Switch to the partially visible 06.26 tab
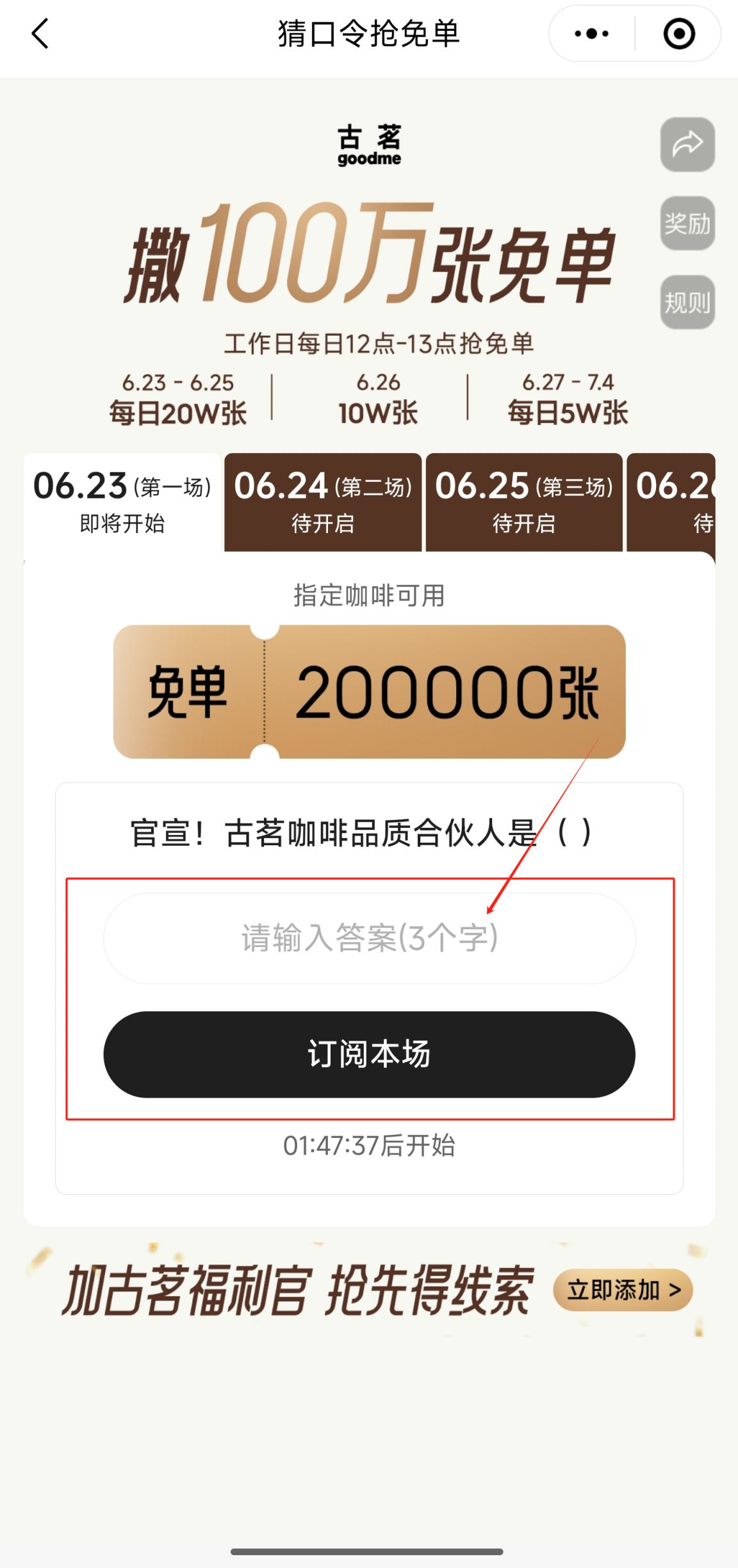This screenshot has width=738, height=1568. click(x=673, y=502)
